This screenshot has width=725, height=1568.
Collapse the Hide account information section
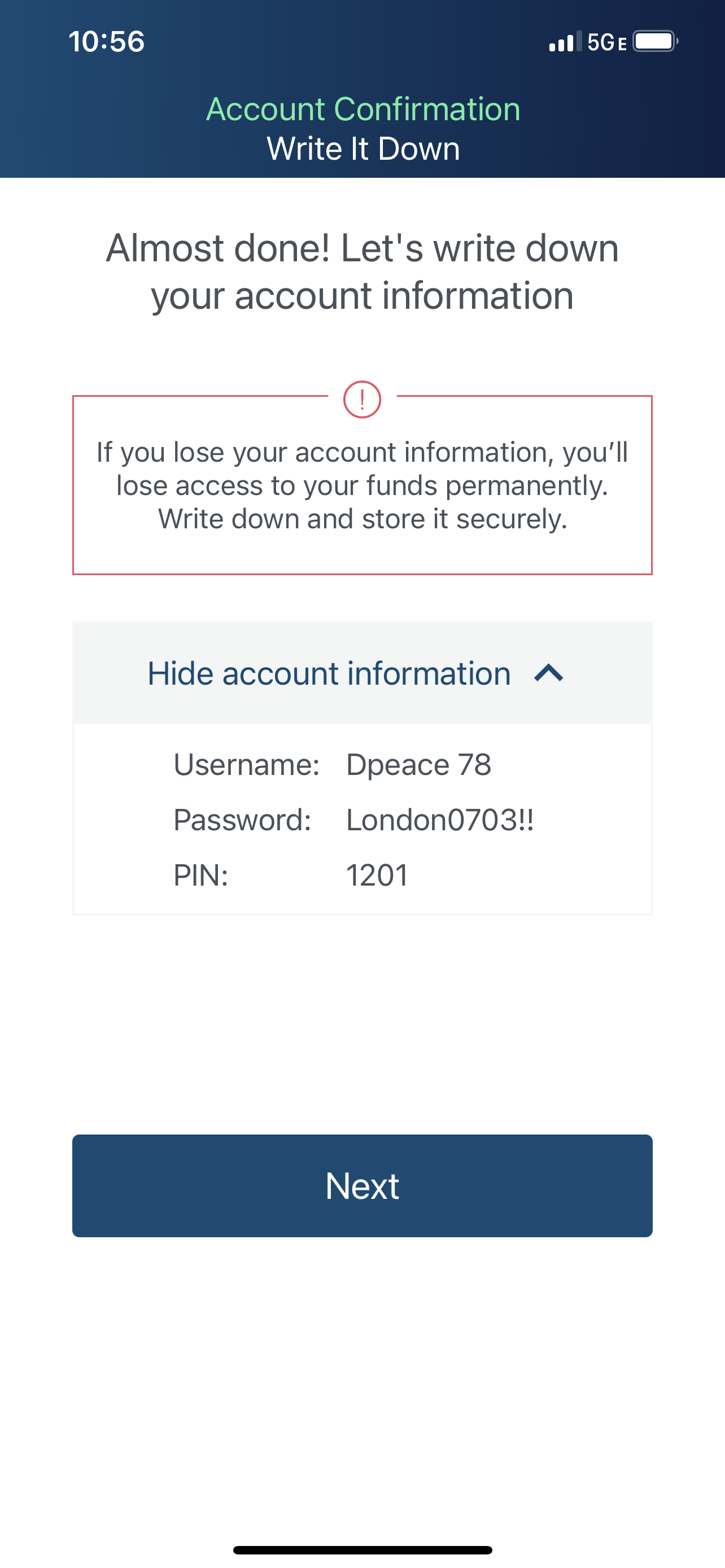[x=362, y=673]
